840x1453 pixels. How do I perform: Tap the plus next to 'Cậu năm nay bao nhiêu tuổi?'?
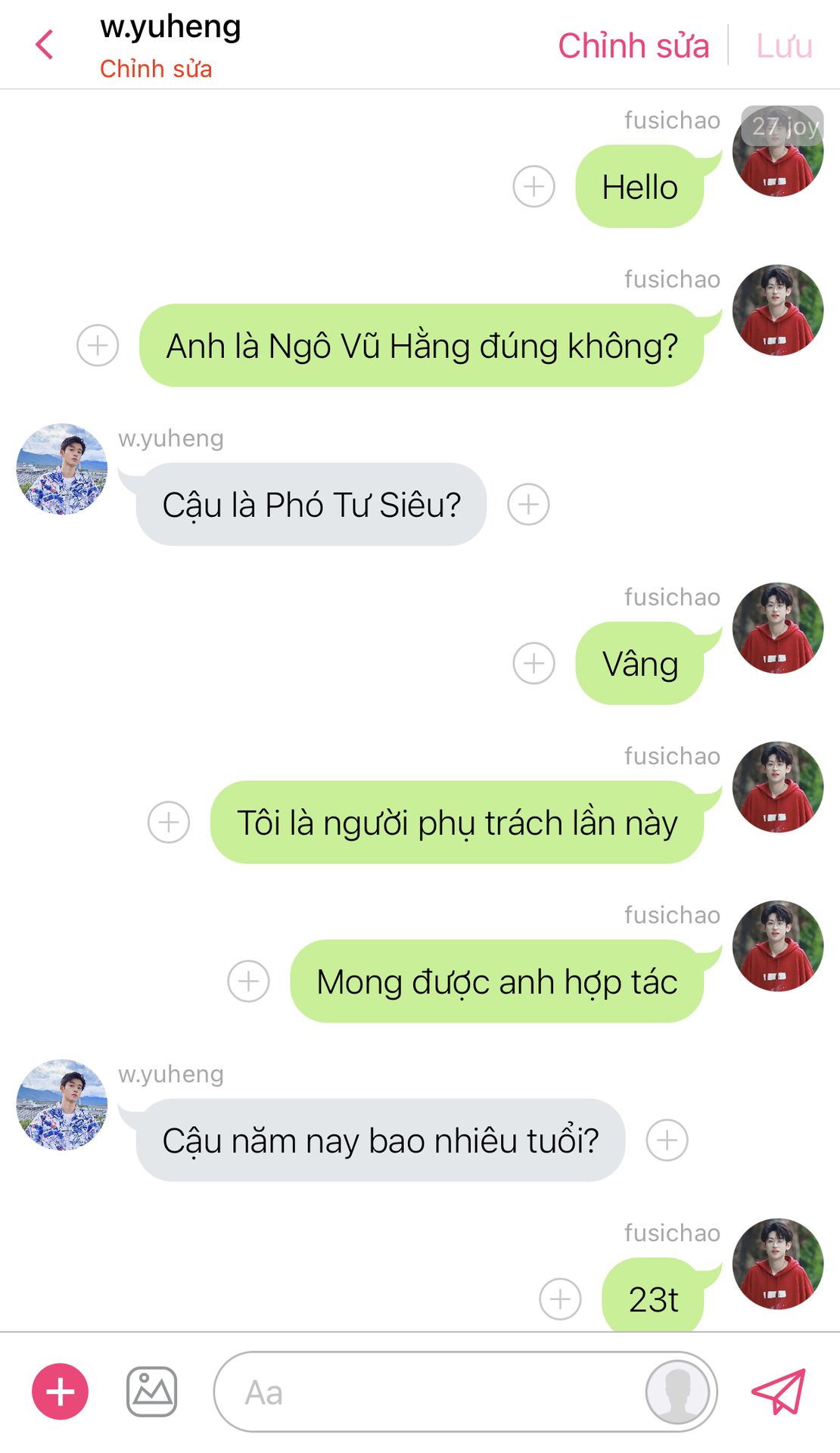click(667, 1140)
